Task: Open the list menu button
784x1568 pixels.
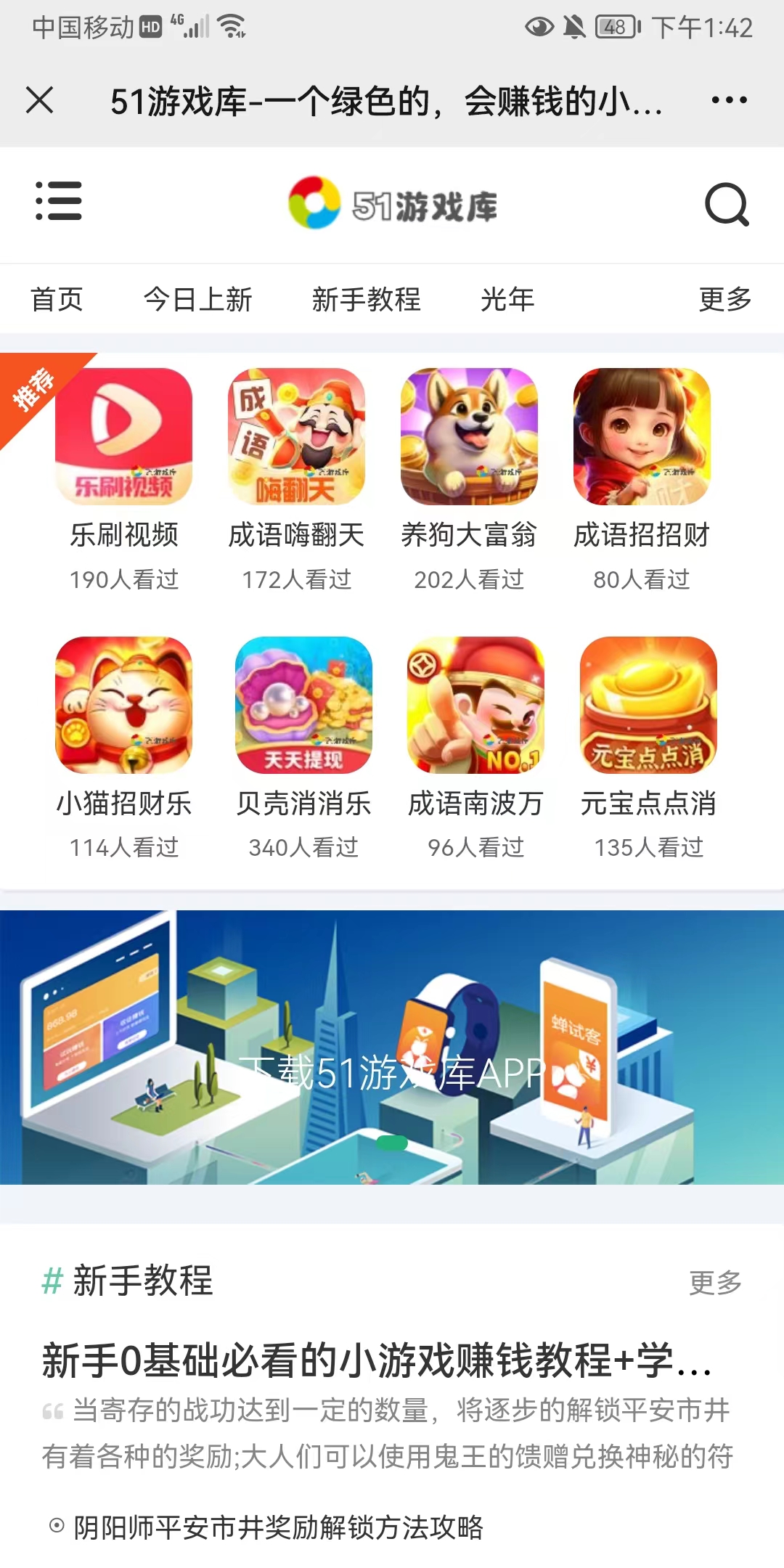Action: [59, 201]
